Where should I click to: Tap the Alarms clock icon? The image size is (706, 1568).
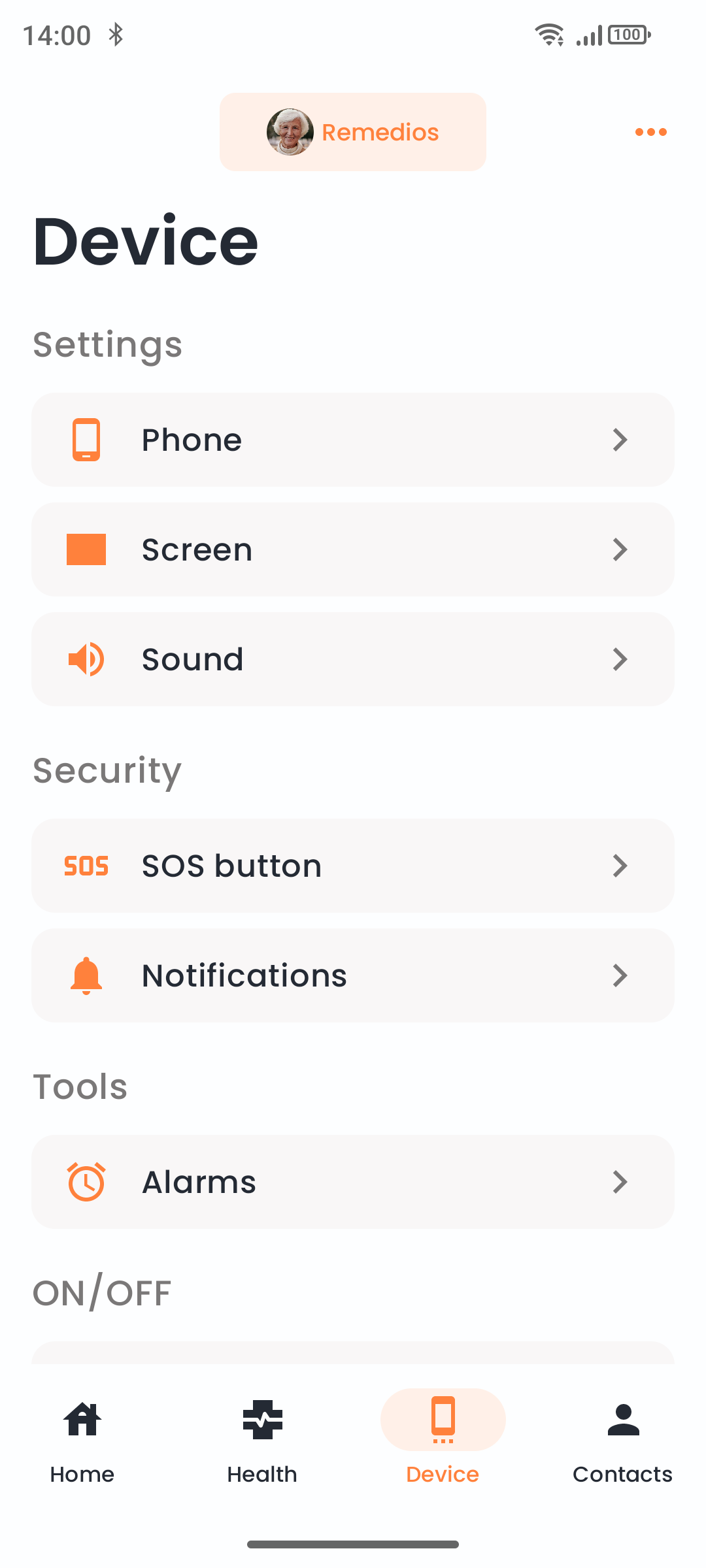tap(86, 1181)
